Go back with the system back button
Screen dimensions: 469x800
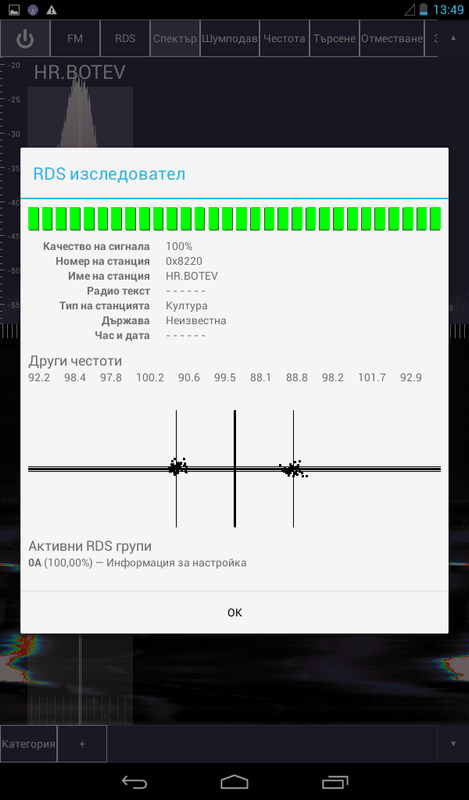pyautogui.click(x=134, y=782)
